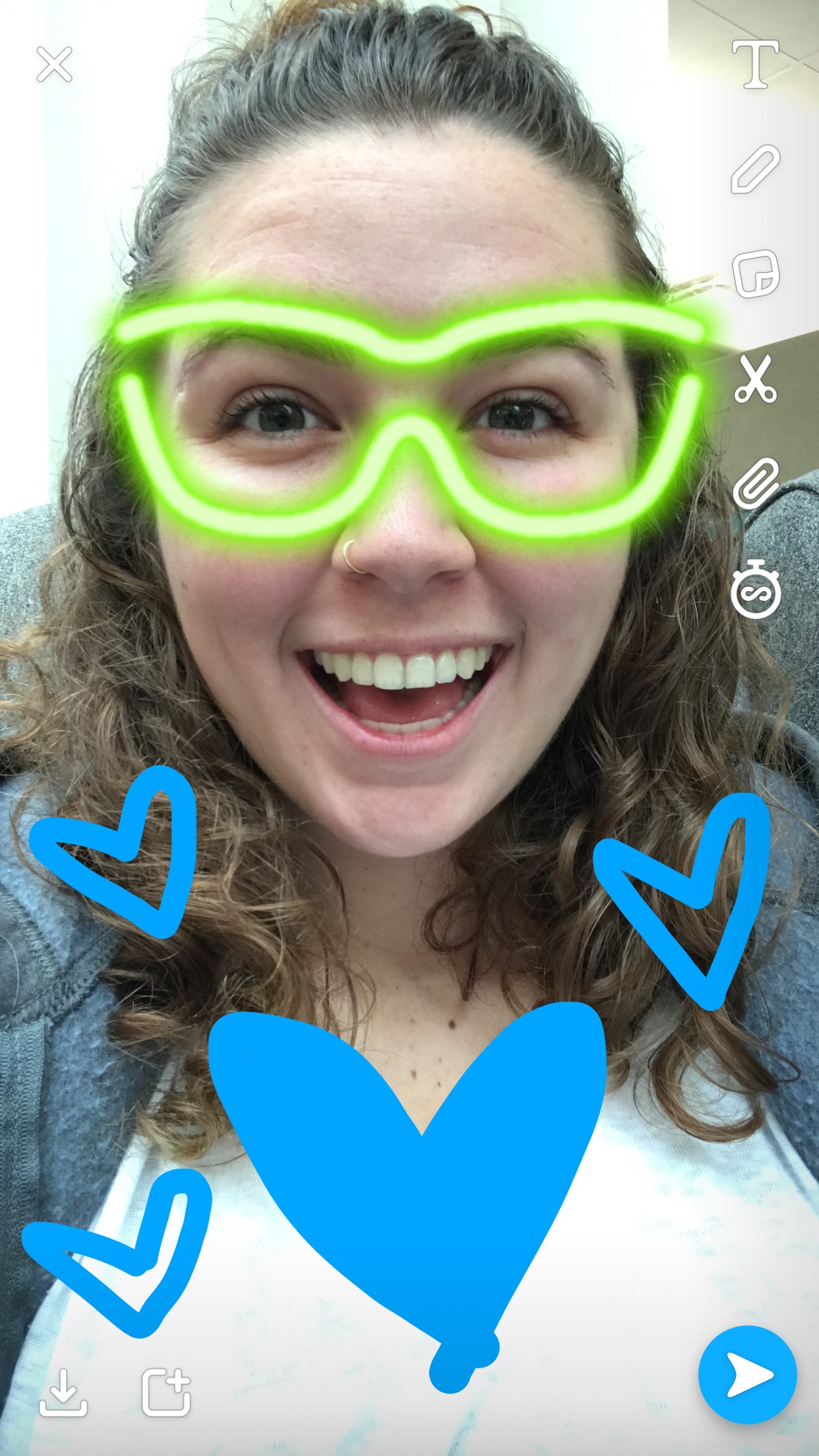Select the scissors cutout tool

coord(756,379)
